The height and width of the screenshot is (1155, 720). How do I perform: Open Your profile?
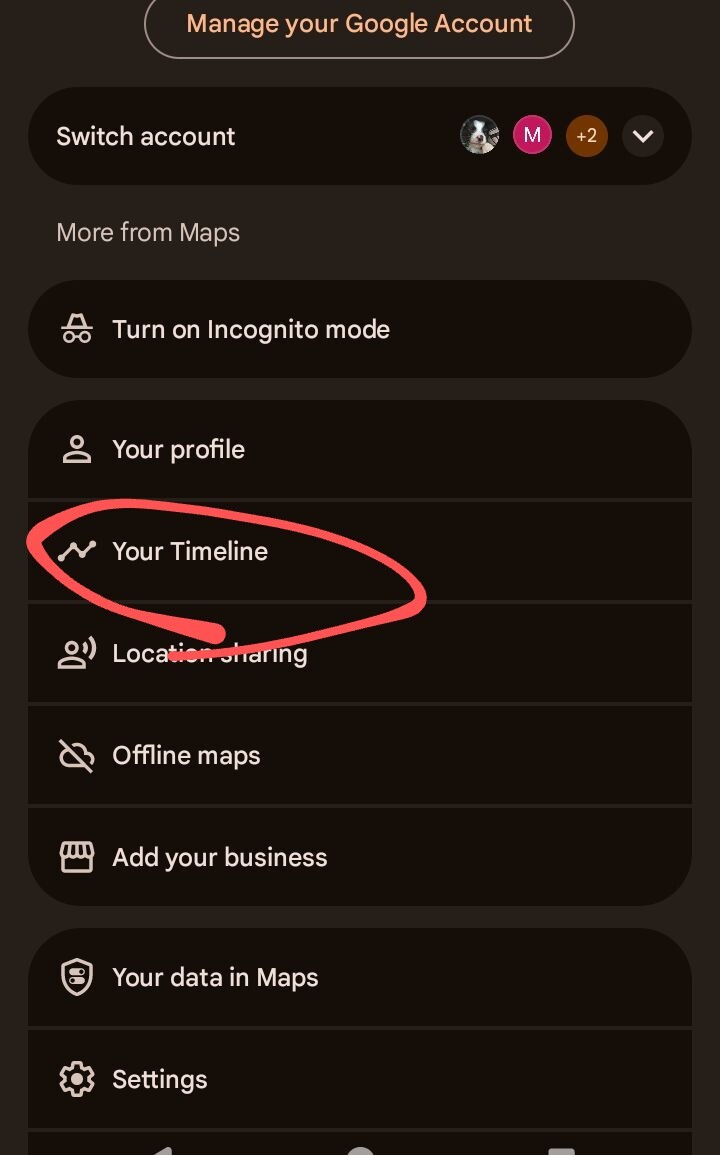pos(360,449)
